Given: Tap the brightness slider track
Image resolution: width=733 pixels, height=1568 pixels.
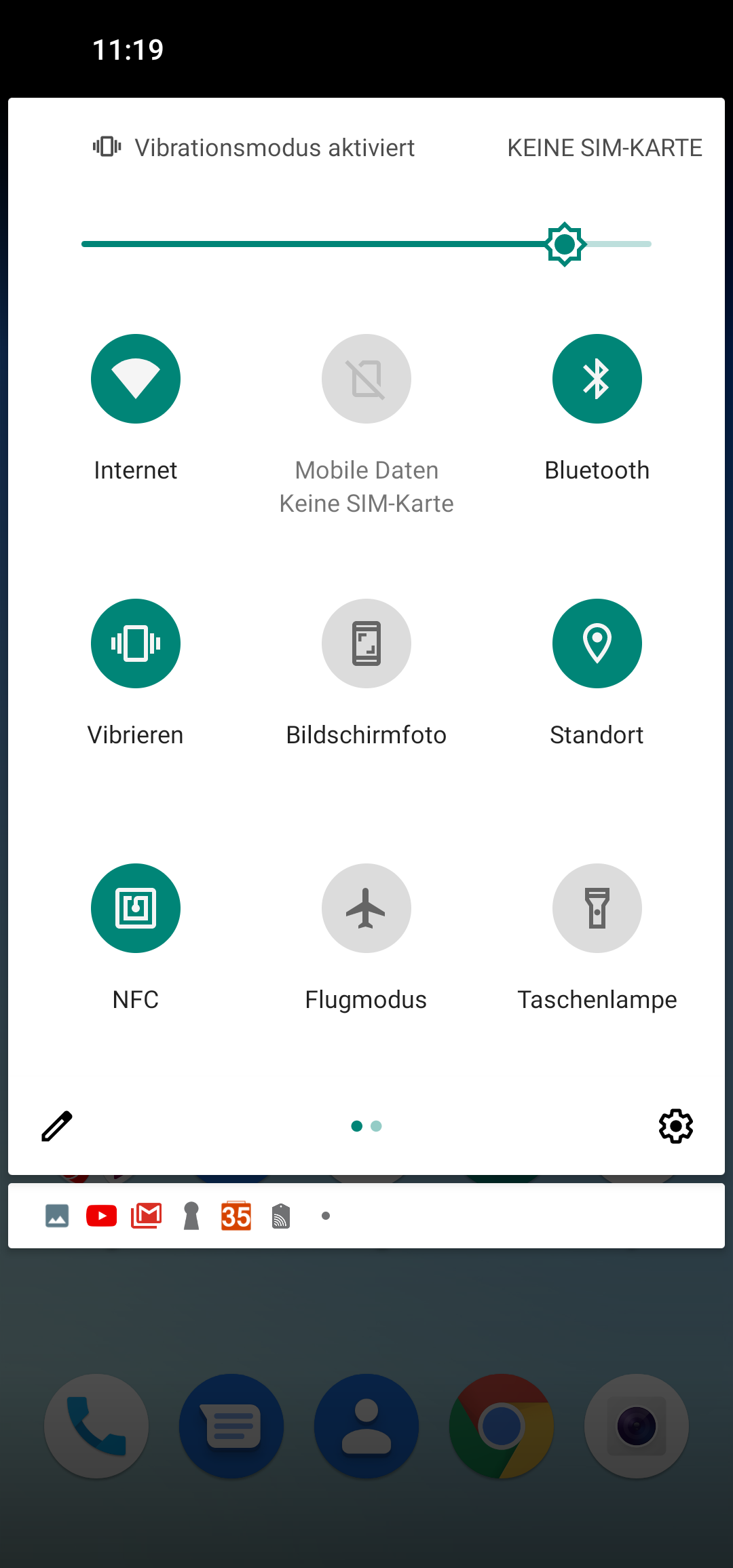Looking at the screenshot, I should pyautogui.click(x=366, y=244).
